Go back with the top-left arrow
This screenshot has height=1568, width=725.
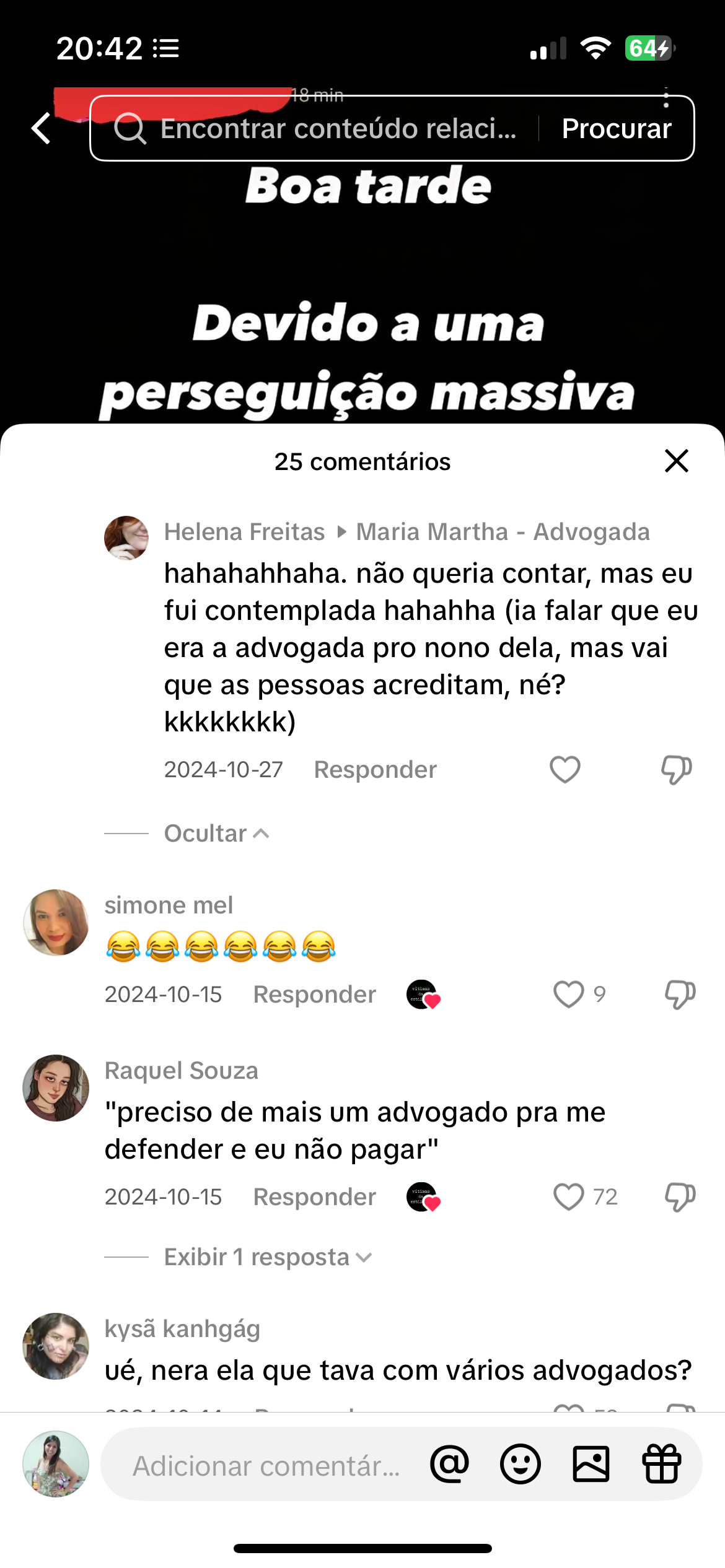(x=42, y=128)
